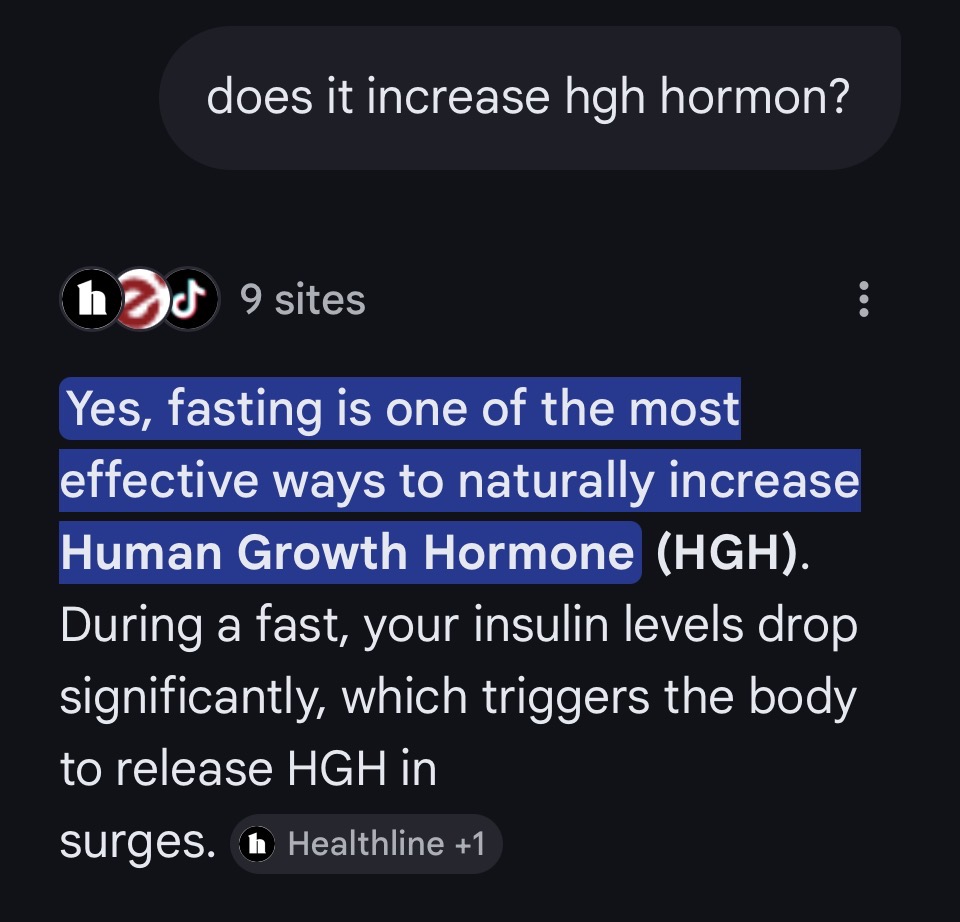This screenshot has height=922, width=960.
Task: Open the three-dot overflow menu
Action: click(x=864, y=299)
